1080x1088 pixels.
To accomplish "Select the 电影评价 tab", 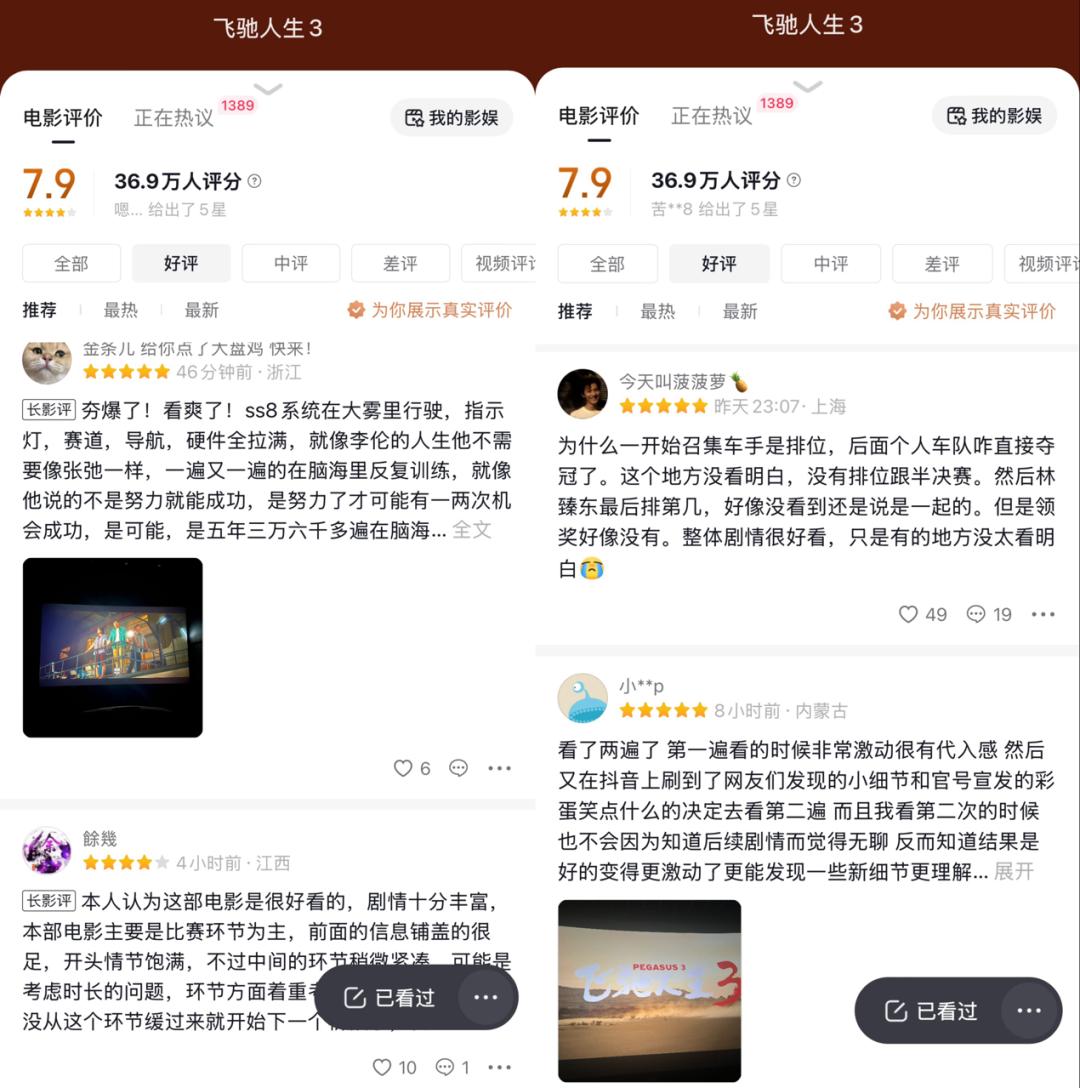I will (x=61, y=116).
